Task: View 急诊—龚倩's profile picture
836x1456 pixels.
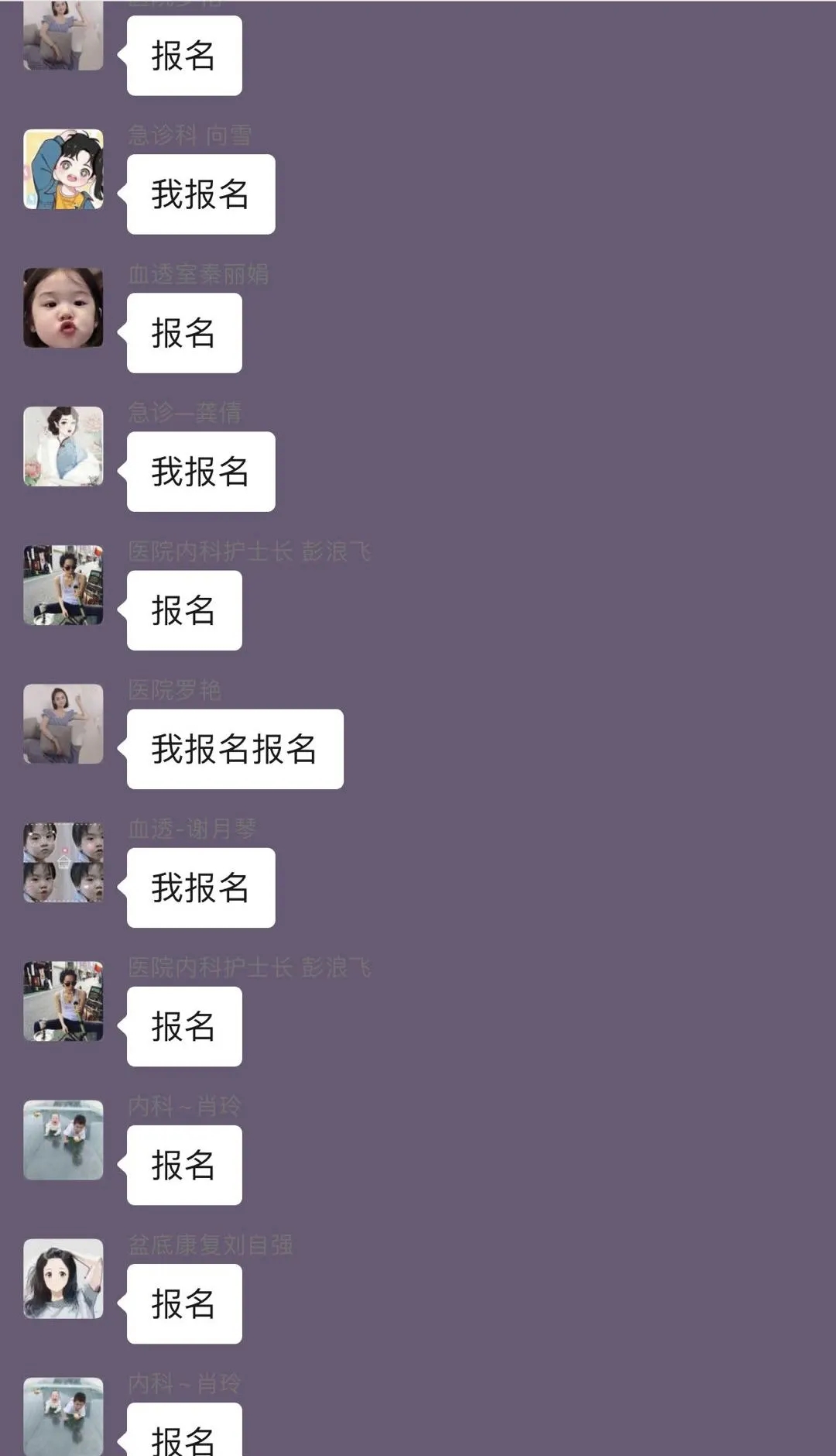Action: (63, 446)
